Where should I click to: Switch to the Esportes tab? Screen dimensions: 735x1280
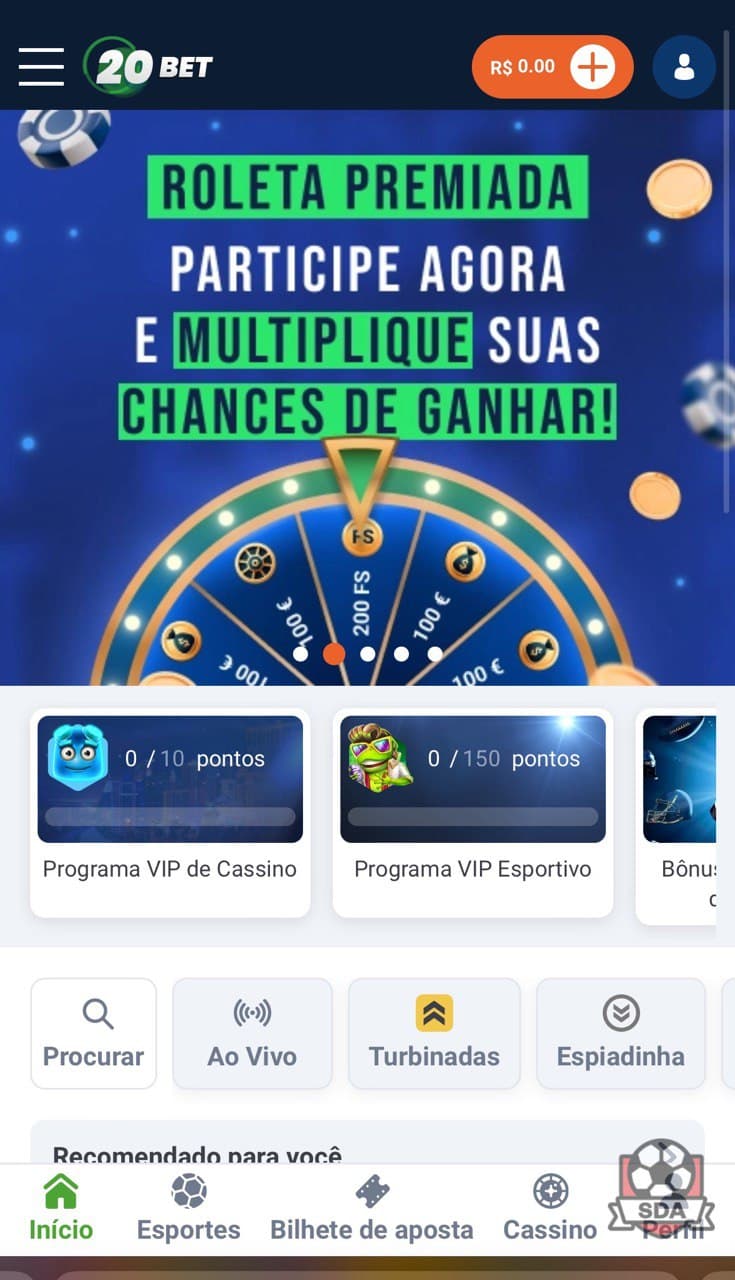coord(188,1208)
